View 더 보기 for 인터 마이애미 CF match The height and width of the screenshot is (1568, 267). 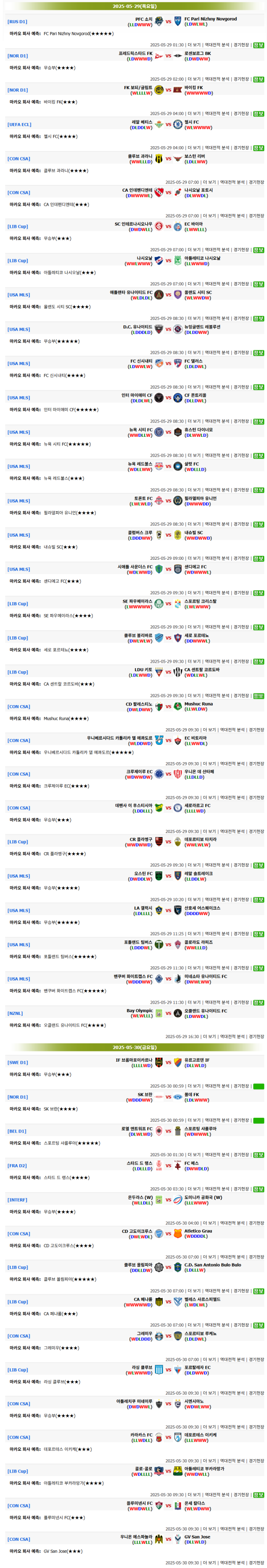[x=194, y=421]
